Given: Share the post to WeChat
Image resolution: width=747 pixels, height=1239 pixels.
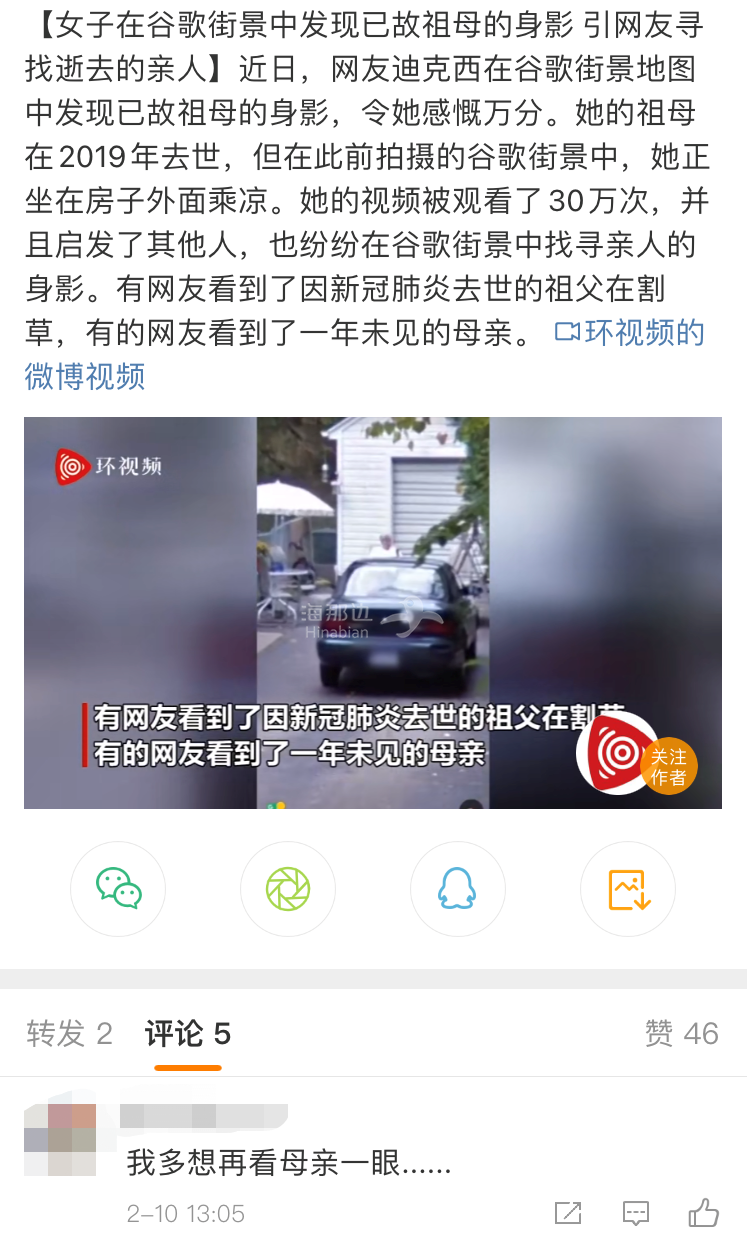Looking at the screenshot, I should (x=118, y=888).
